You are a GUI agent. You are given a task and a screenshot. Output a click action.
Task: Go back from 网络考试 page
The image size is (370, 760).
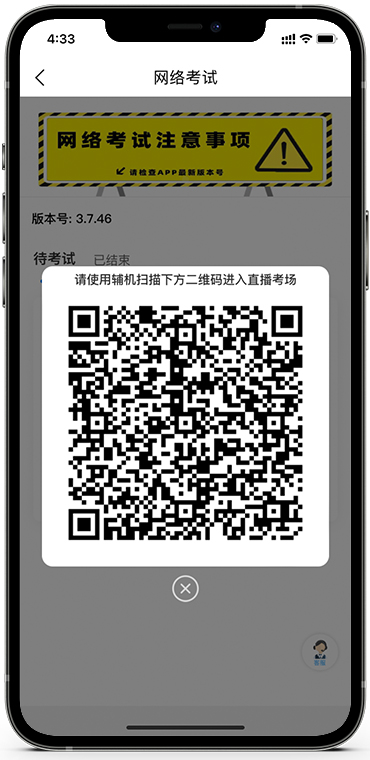coord(40,78)
